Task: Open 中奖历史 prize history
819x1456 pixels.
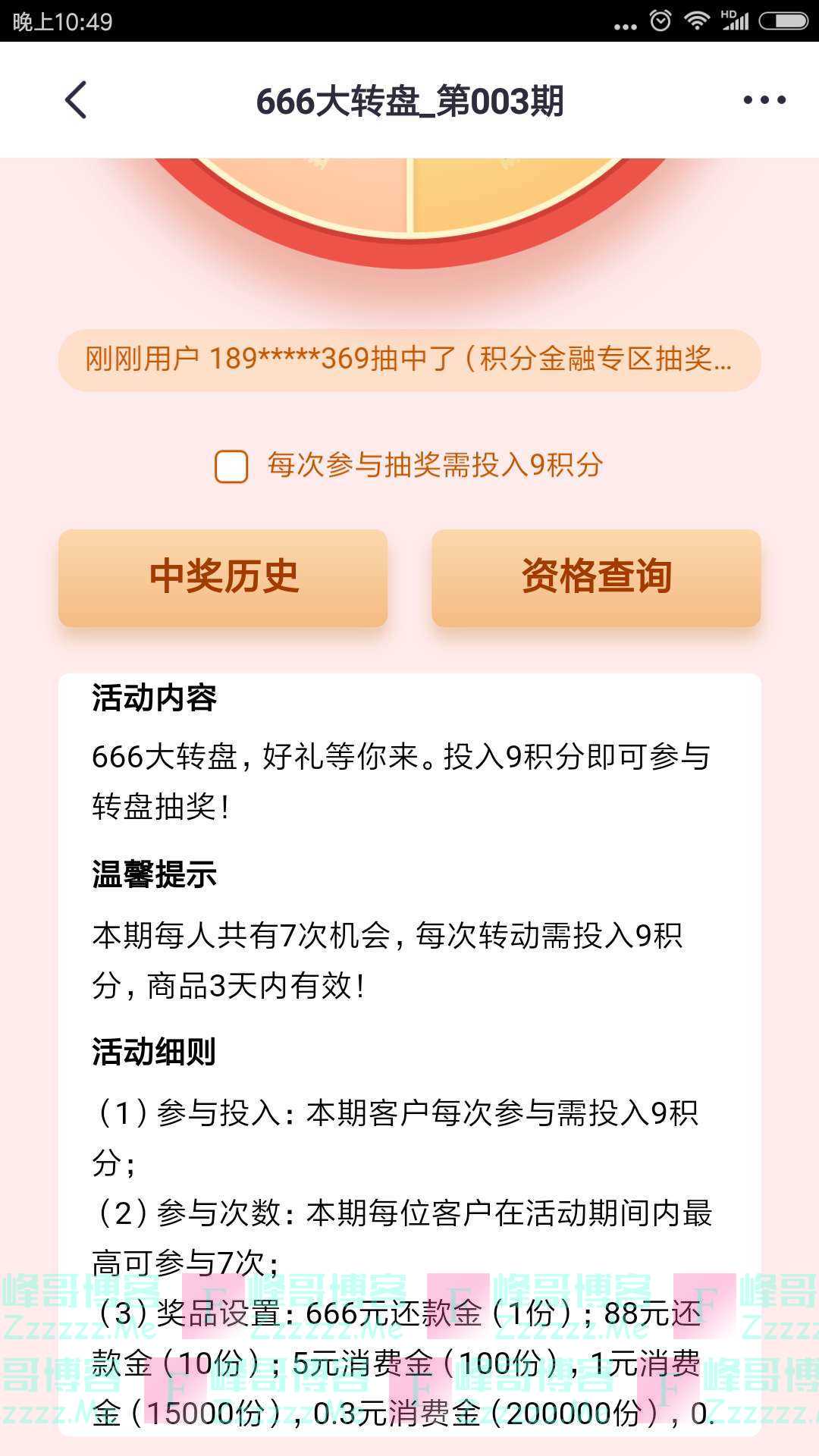Action: click(x=223, y=578)
